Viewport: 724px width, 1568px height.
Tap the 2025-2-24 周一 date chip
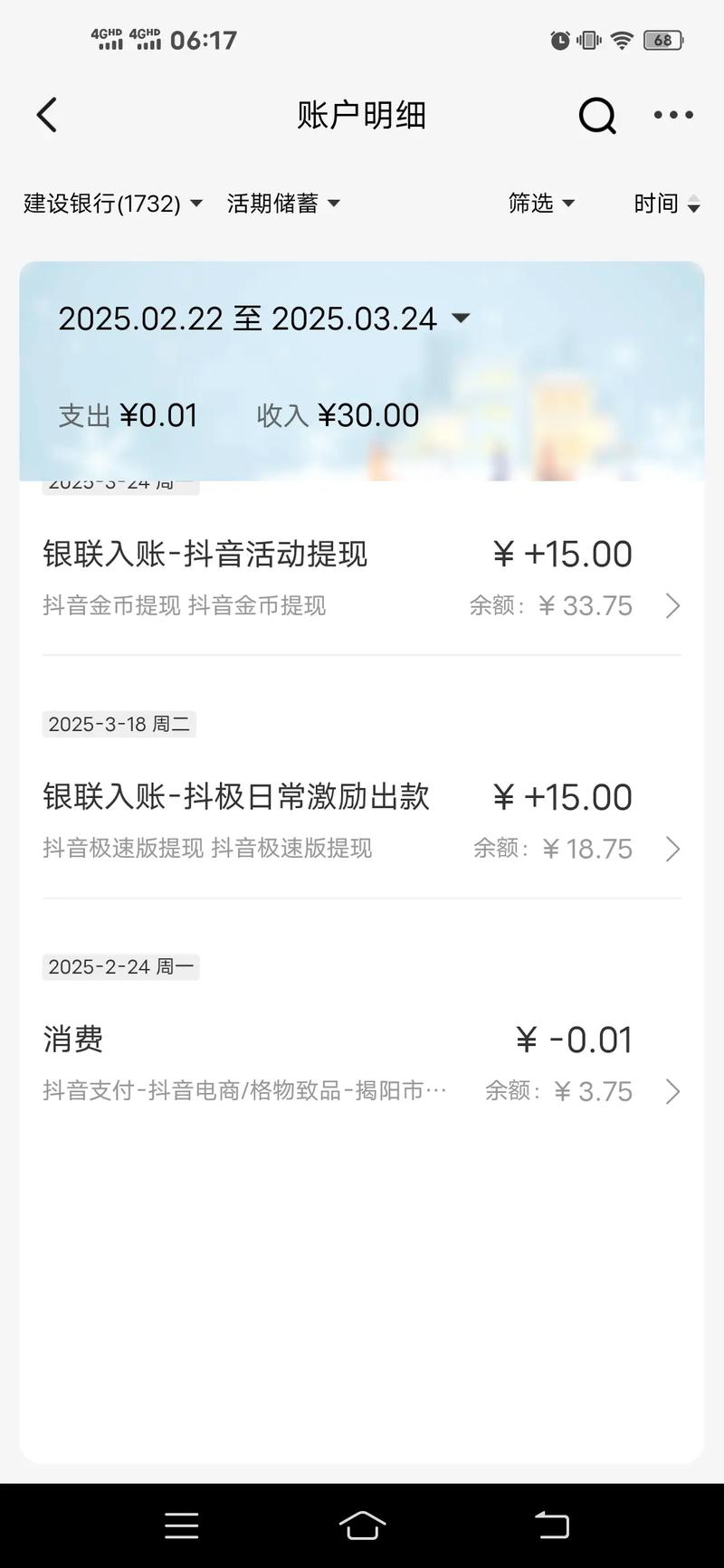point(120,966)
